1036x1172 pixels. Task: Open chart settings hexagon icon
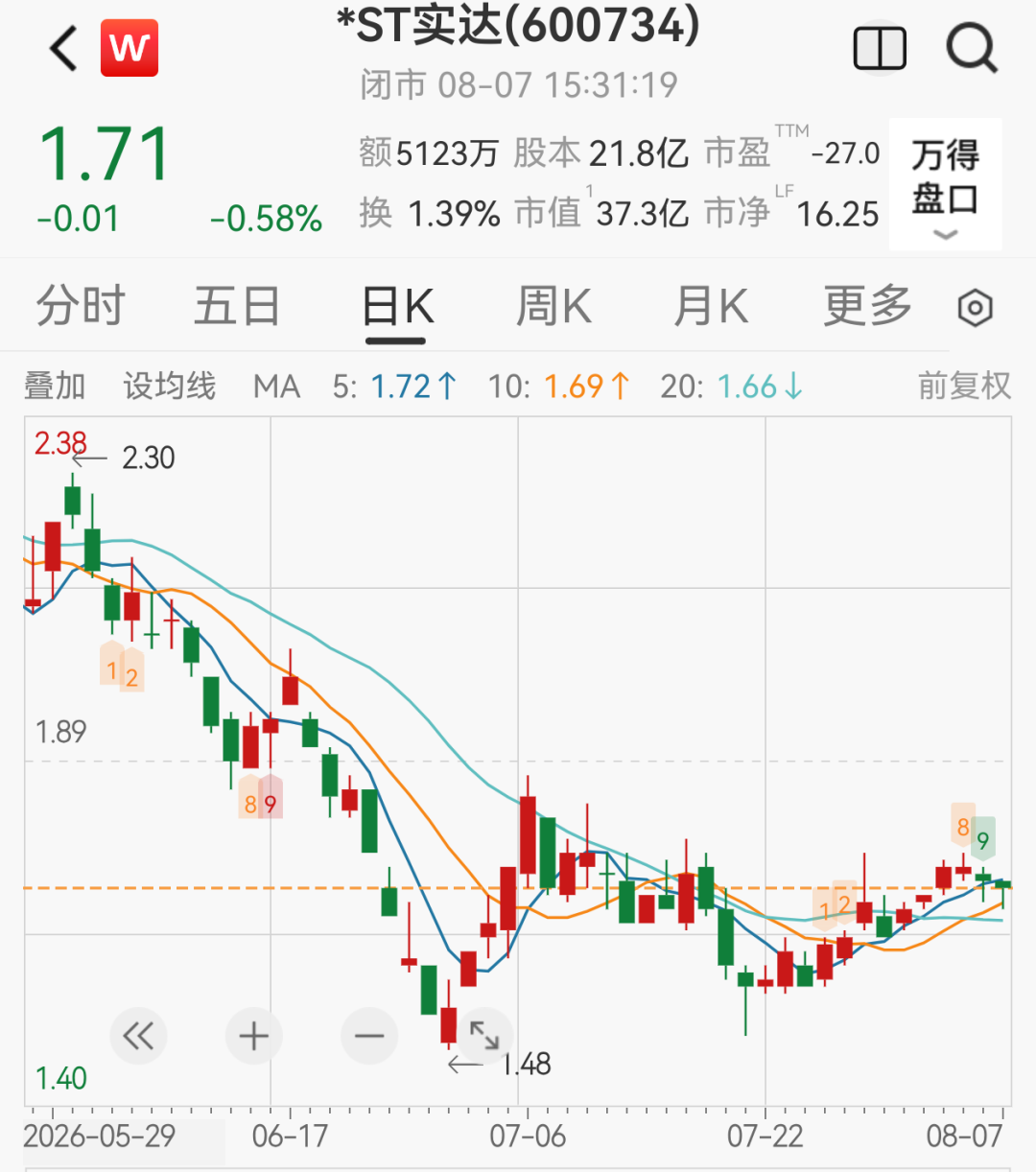click(x=976, y=308)
